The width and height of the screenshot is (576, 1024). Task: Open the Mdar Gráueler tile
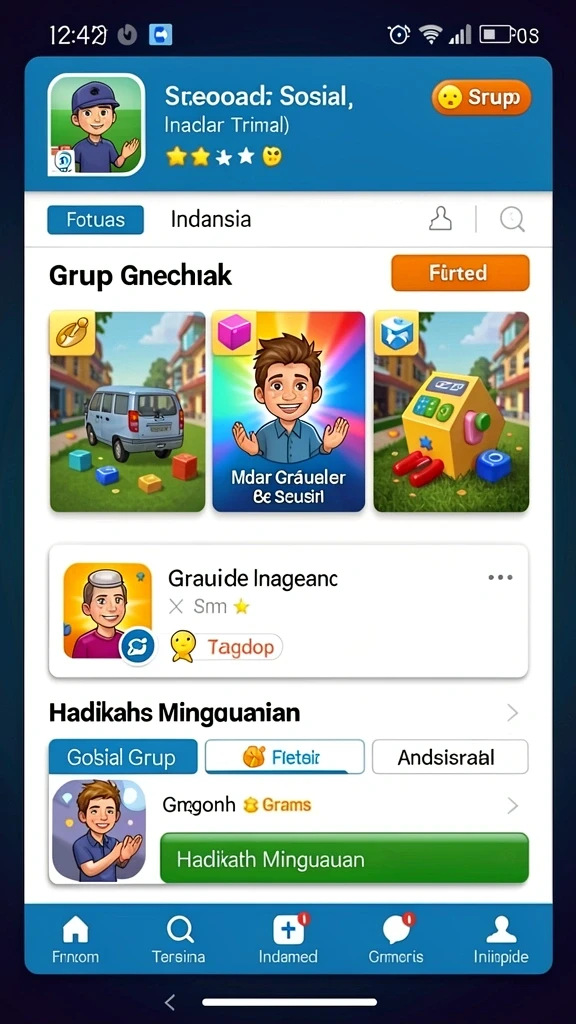[288, 411]
